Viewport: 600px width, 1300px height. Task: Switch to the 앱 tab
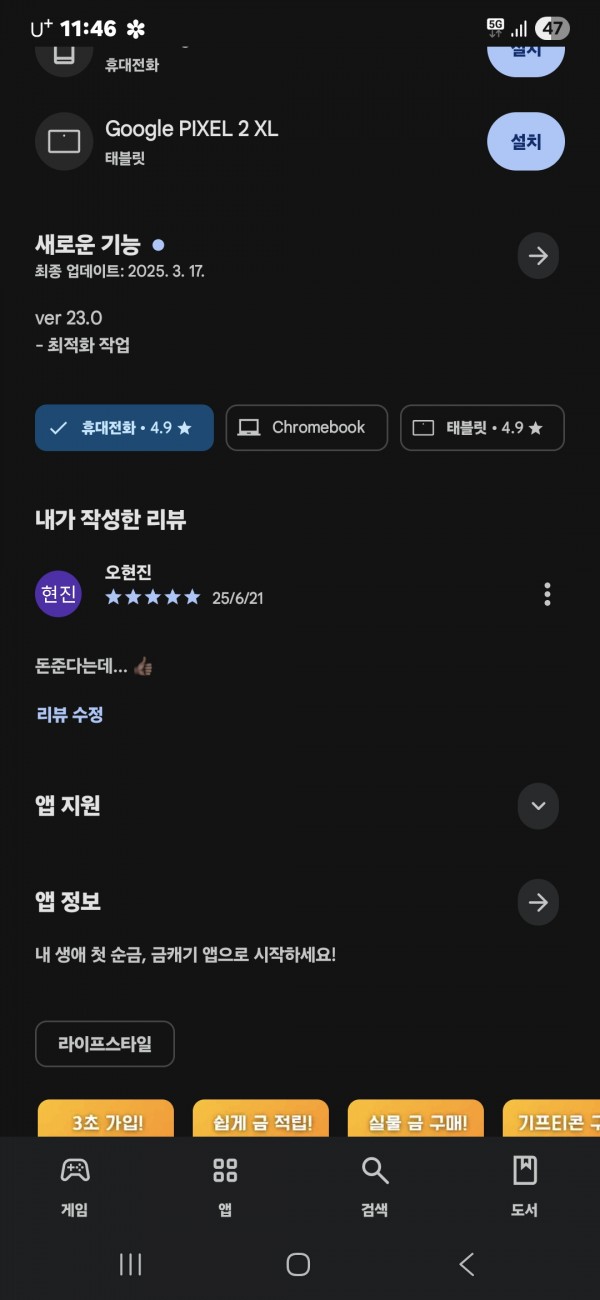(x=225, y=1187)
